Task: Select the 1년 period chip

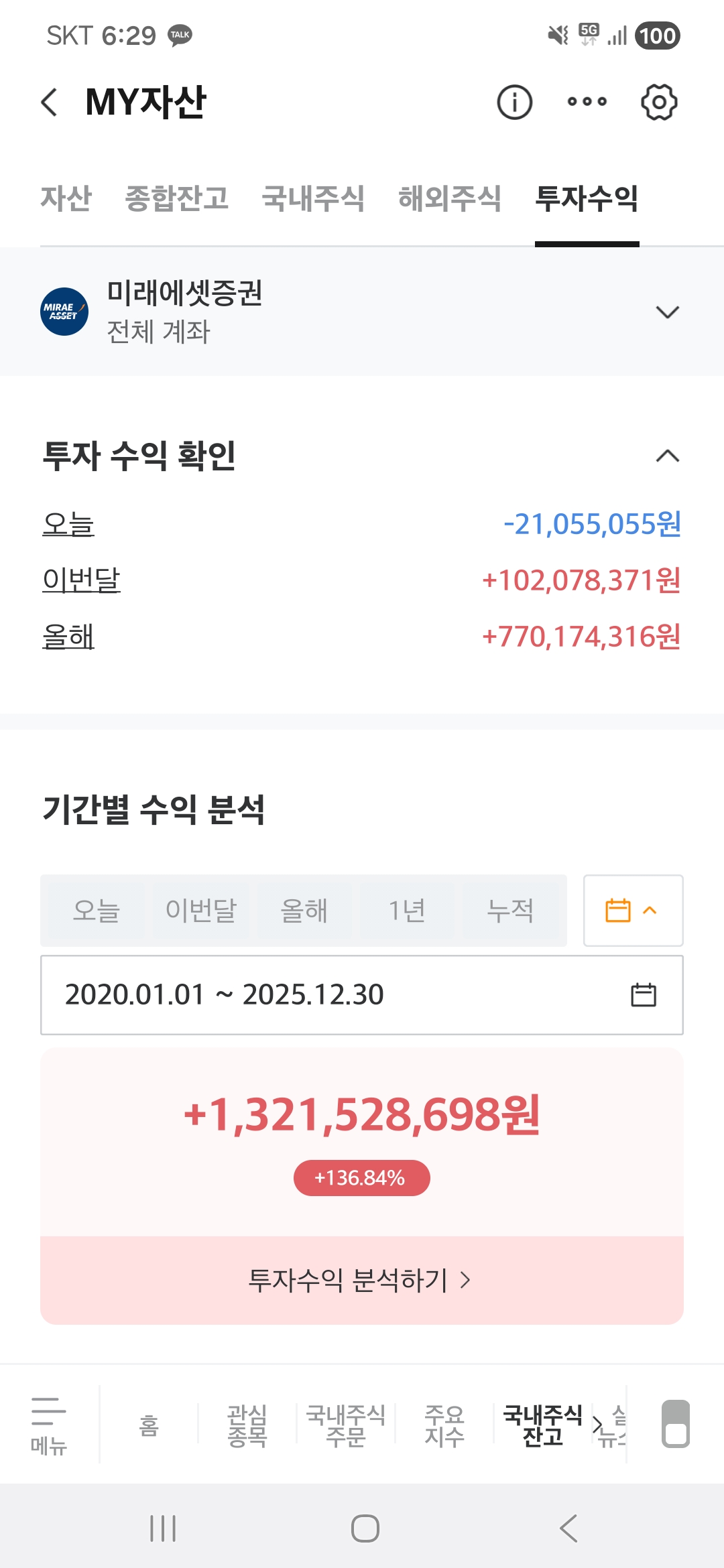Action: pyautogui.click(x=406, y=911)
